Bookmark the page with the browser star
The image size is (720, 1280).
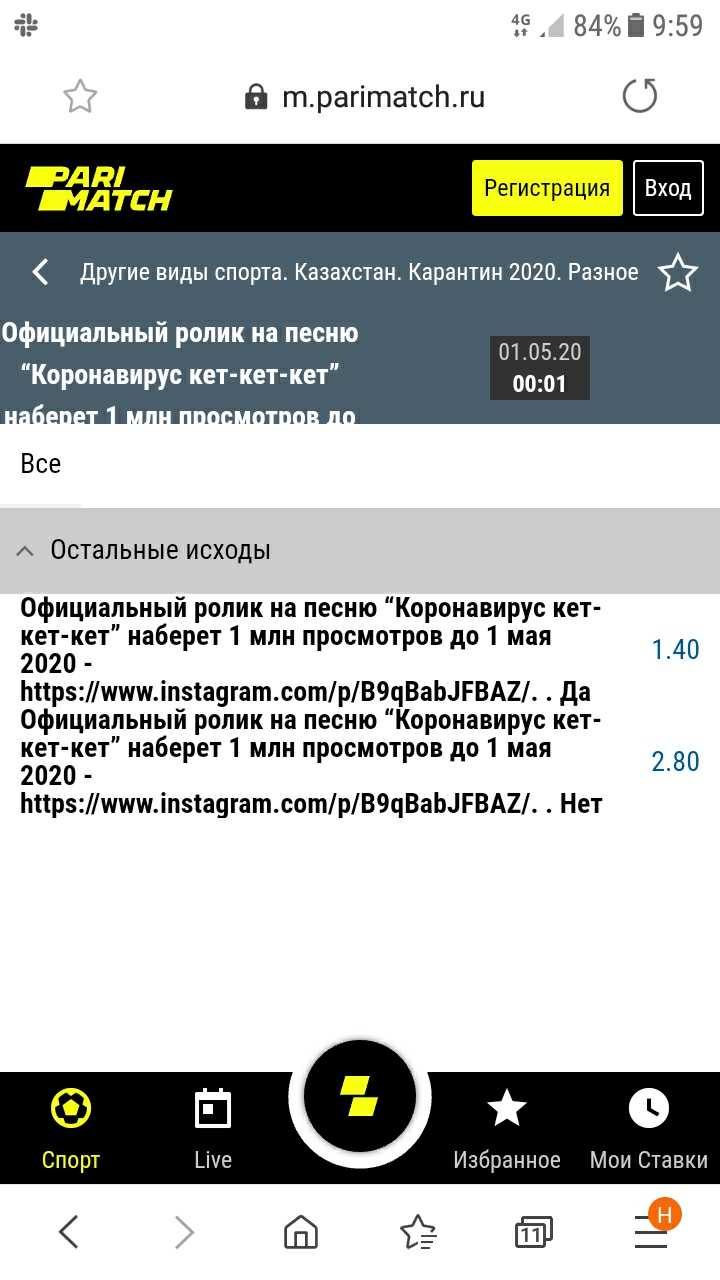pos(80,97)
